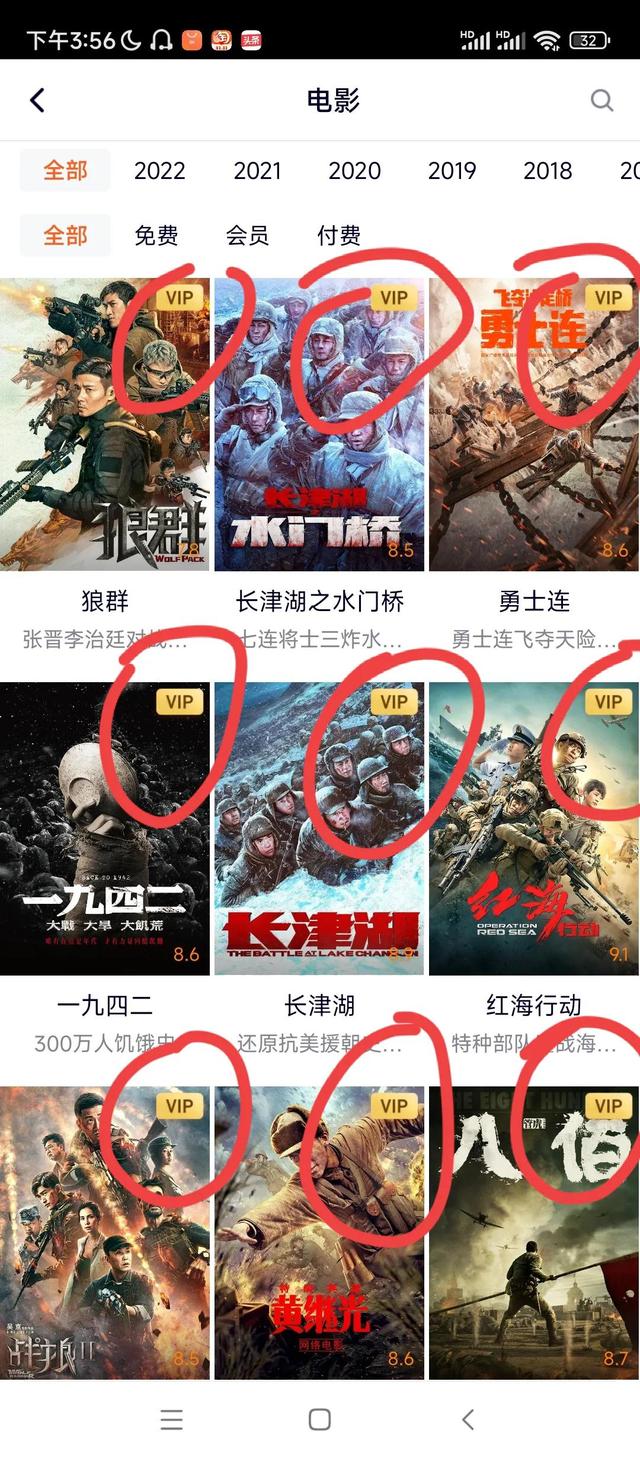The image size is (640, 1458).
Task: Open the 长津湖 movie card
Action: [320, 828]
